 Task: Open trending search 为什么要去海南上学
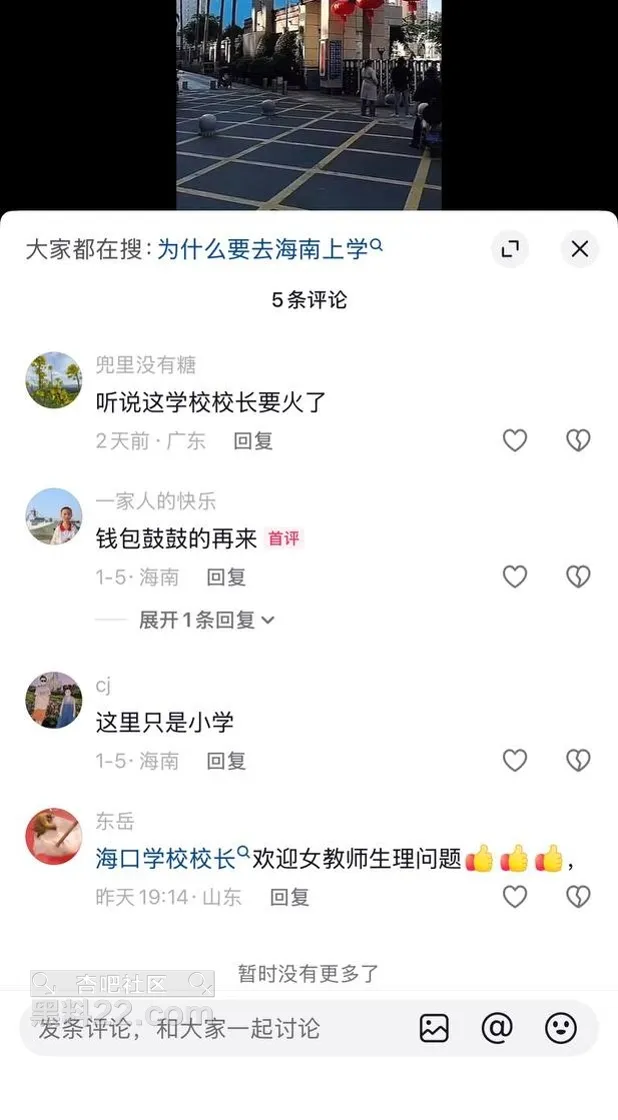coord(270,250)
